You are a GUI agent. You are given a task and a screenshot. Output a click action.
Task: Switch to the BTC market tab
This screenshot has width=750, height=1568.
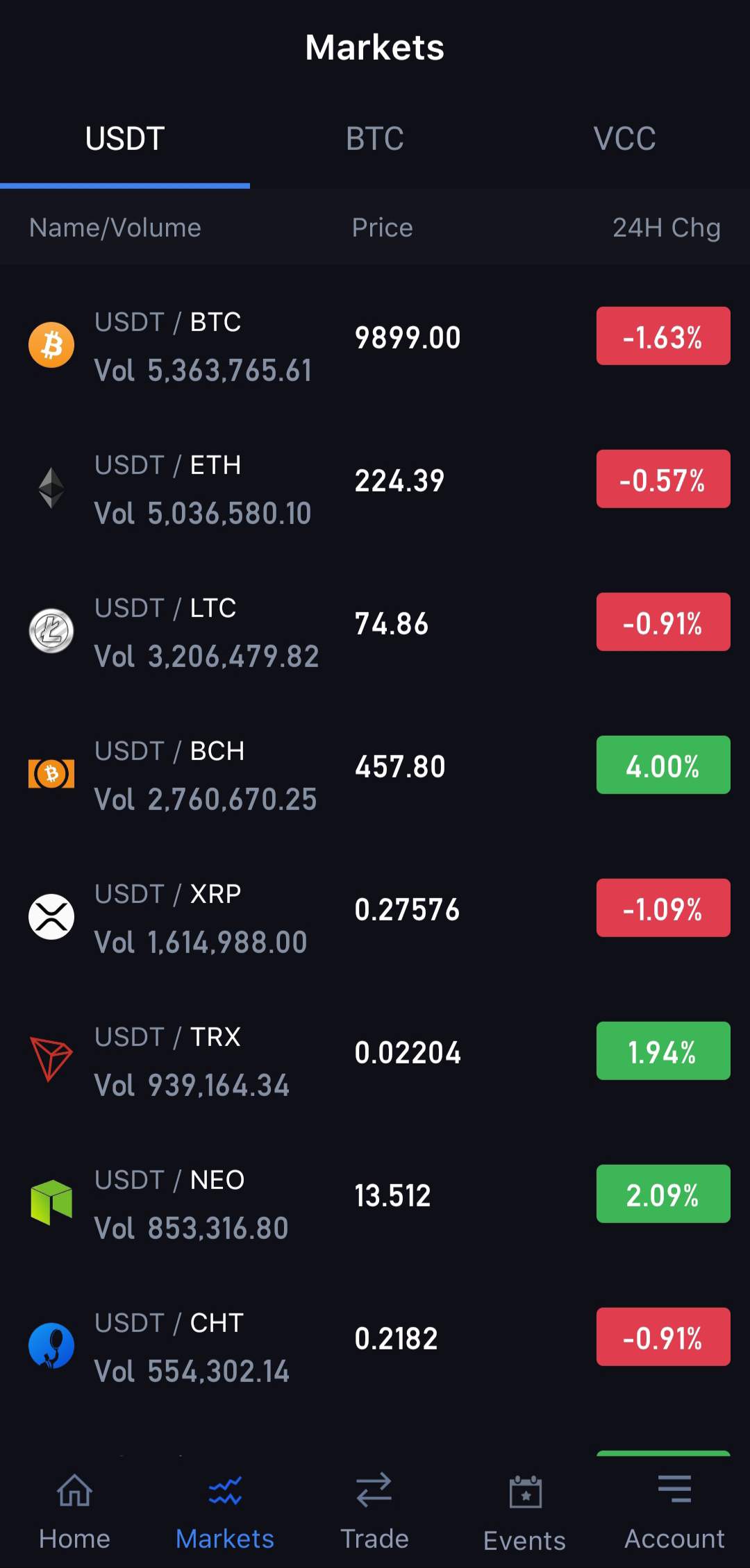pyautogui.click(x=375, y=139)
